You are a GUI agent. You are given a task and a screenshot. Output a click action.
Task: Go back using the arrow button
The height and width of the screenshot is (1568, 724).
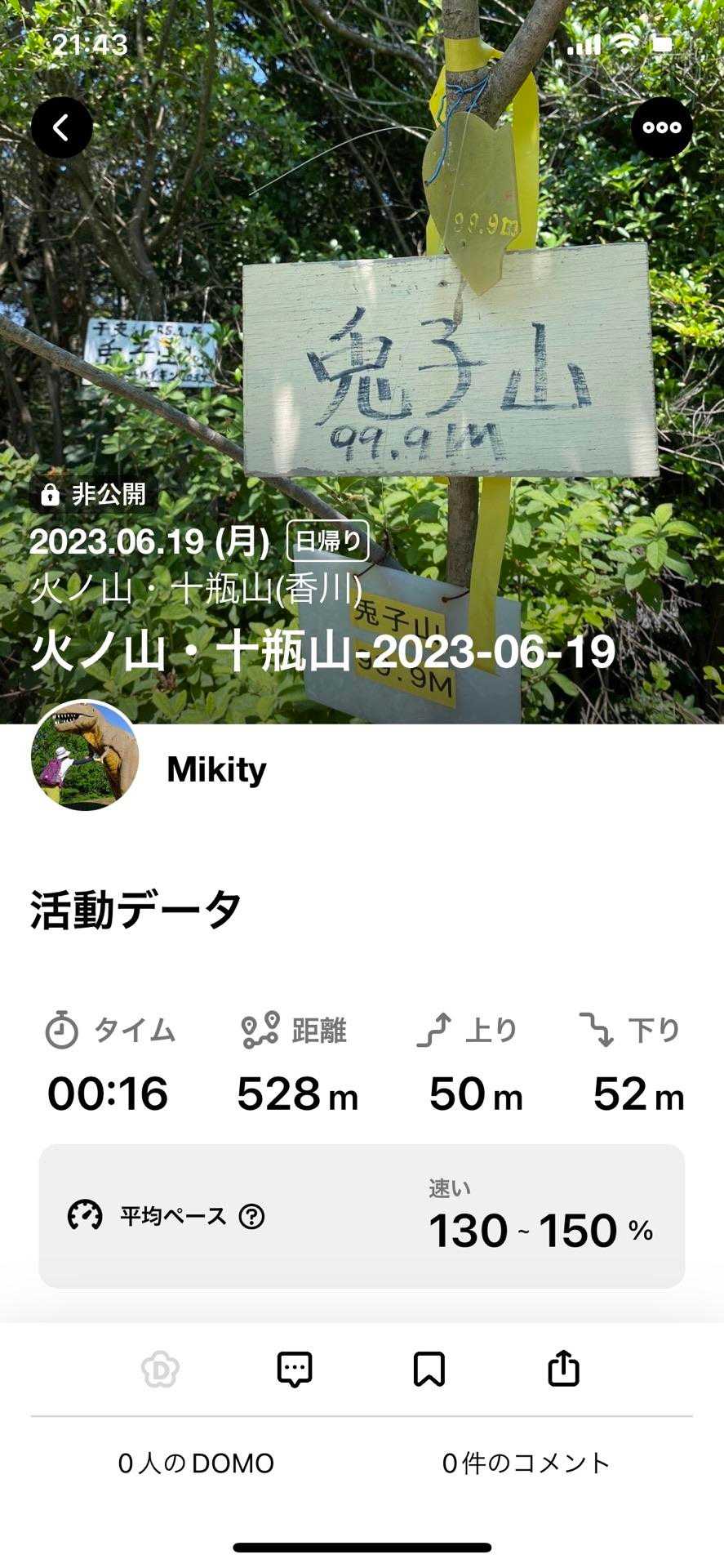pyautogui.click(x=62, y=127)
